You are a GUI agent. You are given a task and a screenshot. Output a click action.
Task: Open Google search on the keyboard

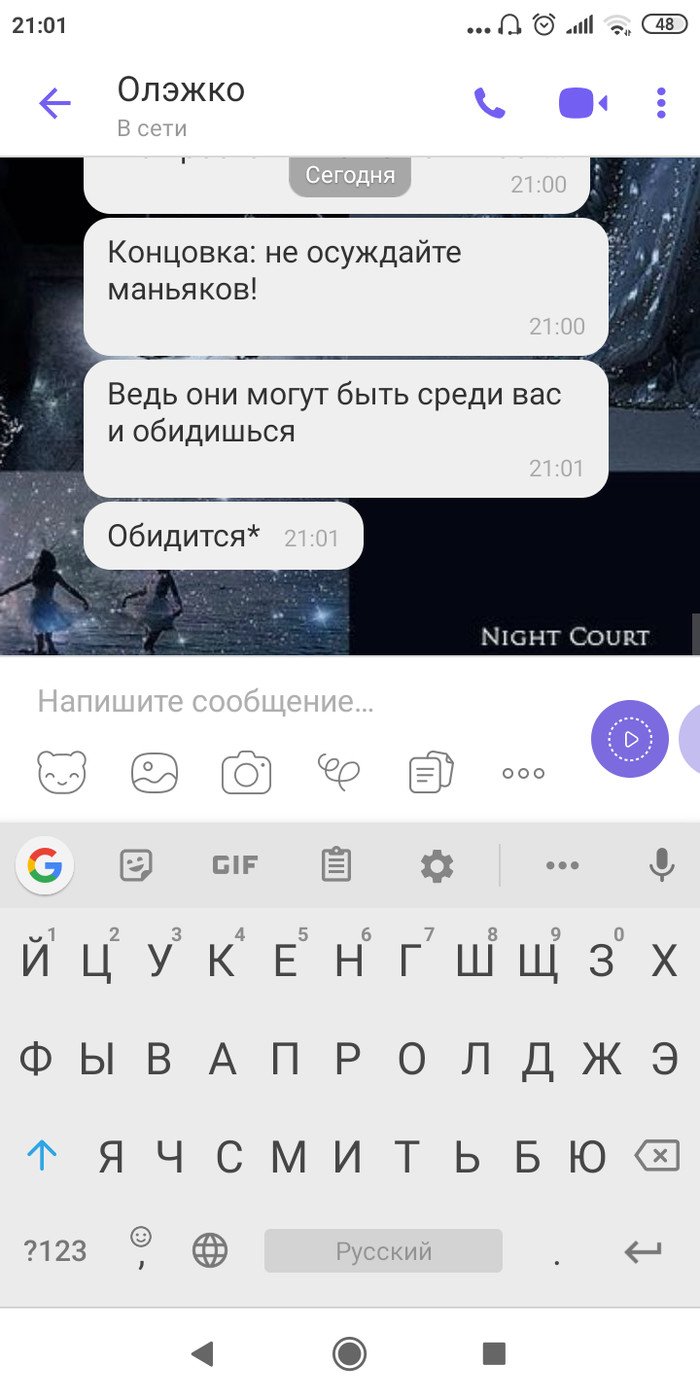(x=45, y=864)
